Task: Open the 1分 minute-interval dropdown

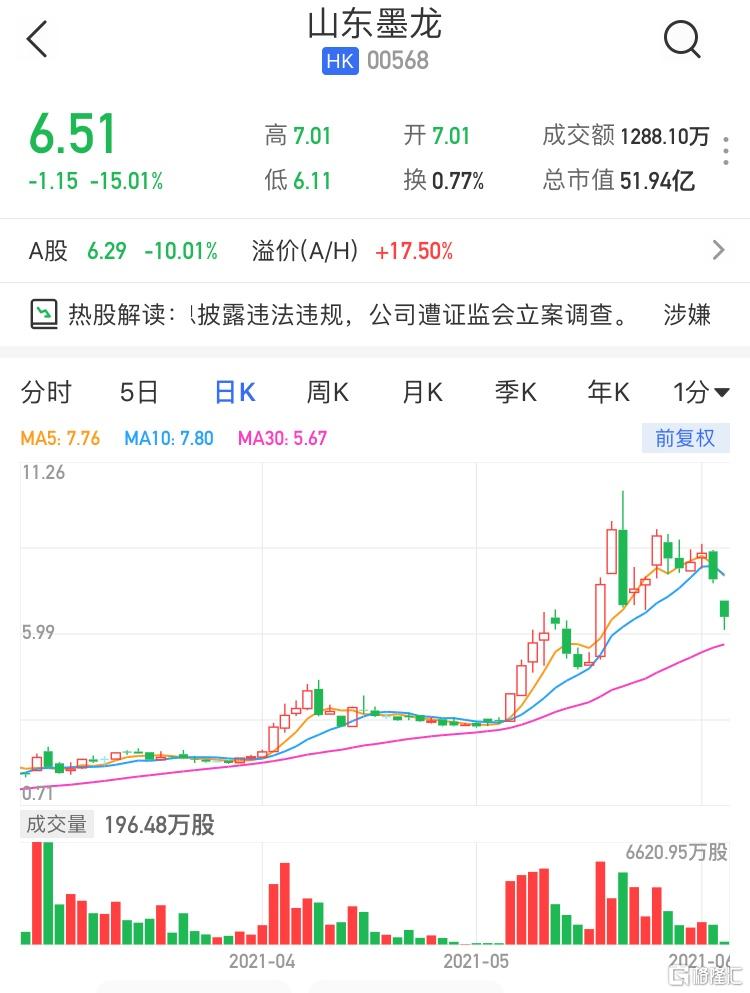Action: (x=700, y=393)
